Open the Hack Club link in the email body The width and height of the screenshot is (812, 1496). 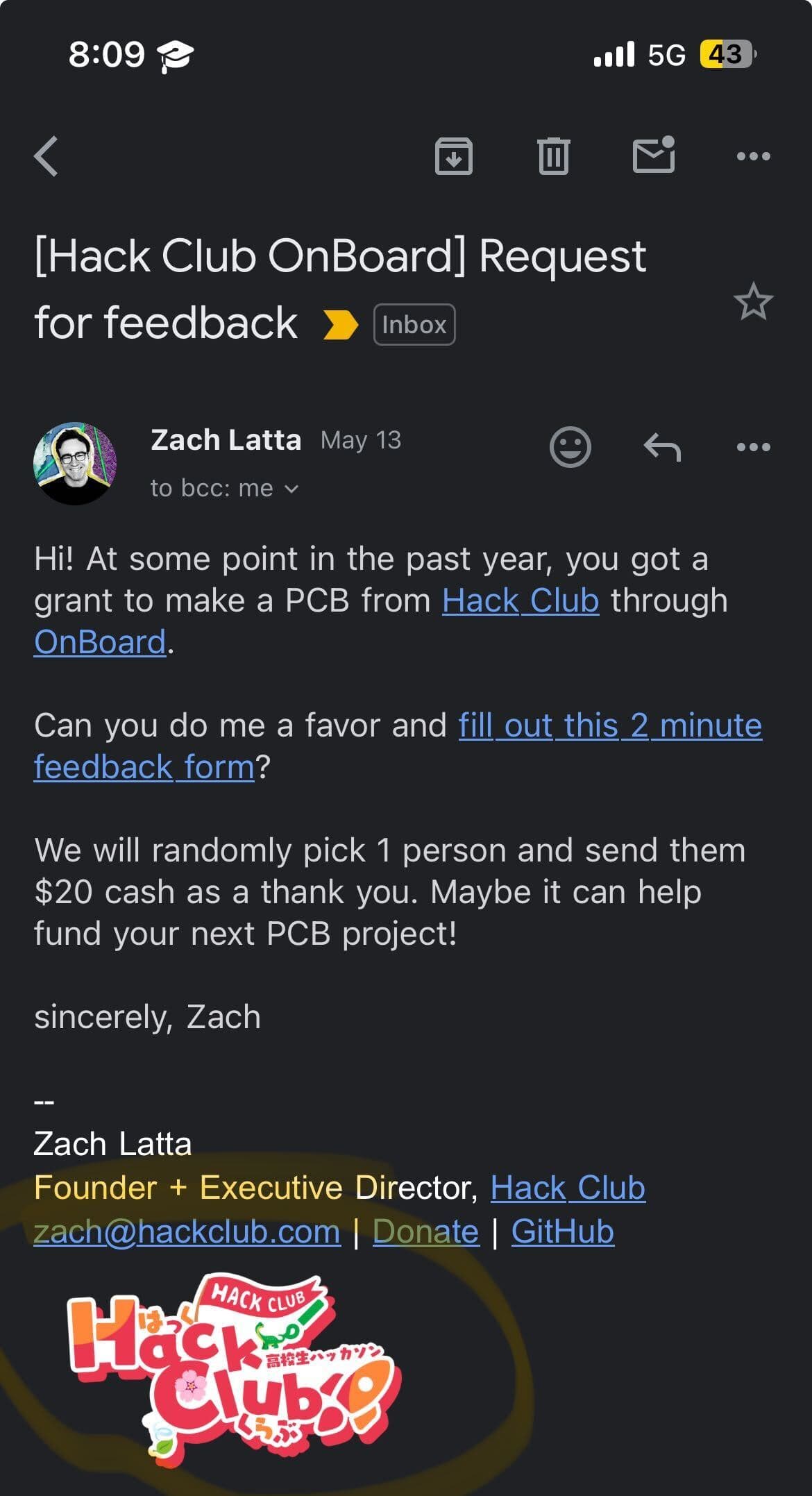521,600
